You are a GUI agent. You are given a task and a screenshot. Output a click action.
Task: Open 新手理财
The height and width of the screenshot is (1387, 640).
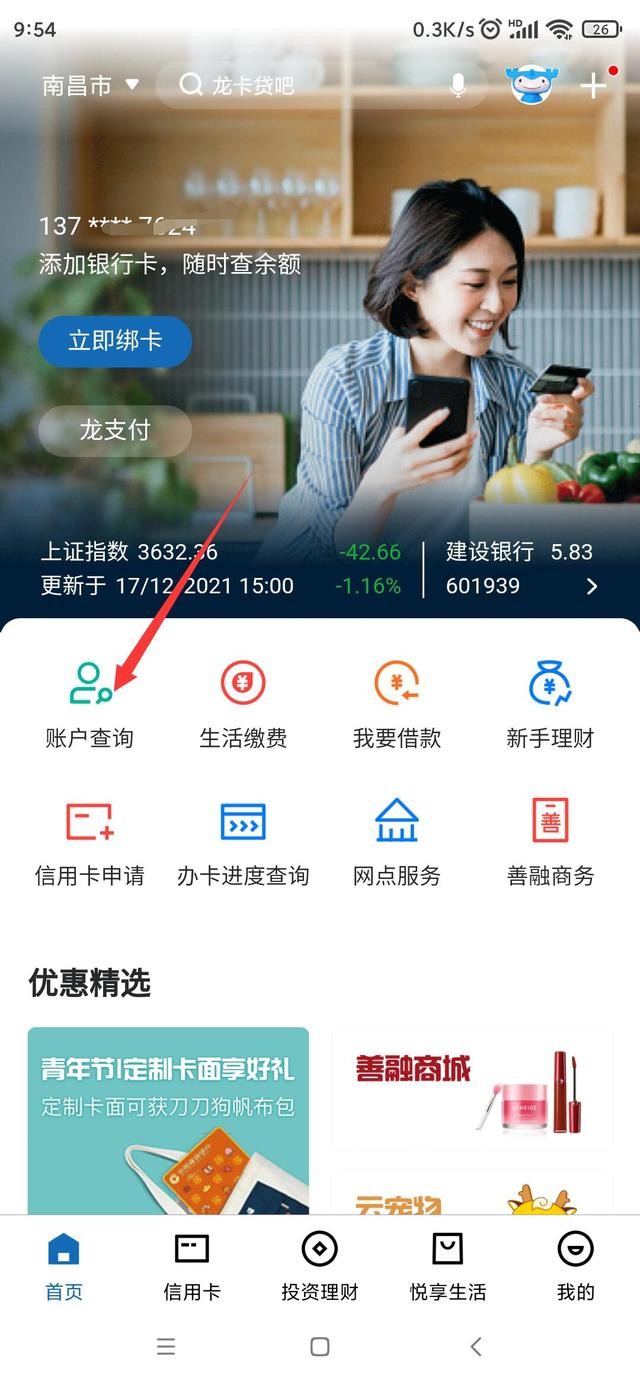click(550, 704)
